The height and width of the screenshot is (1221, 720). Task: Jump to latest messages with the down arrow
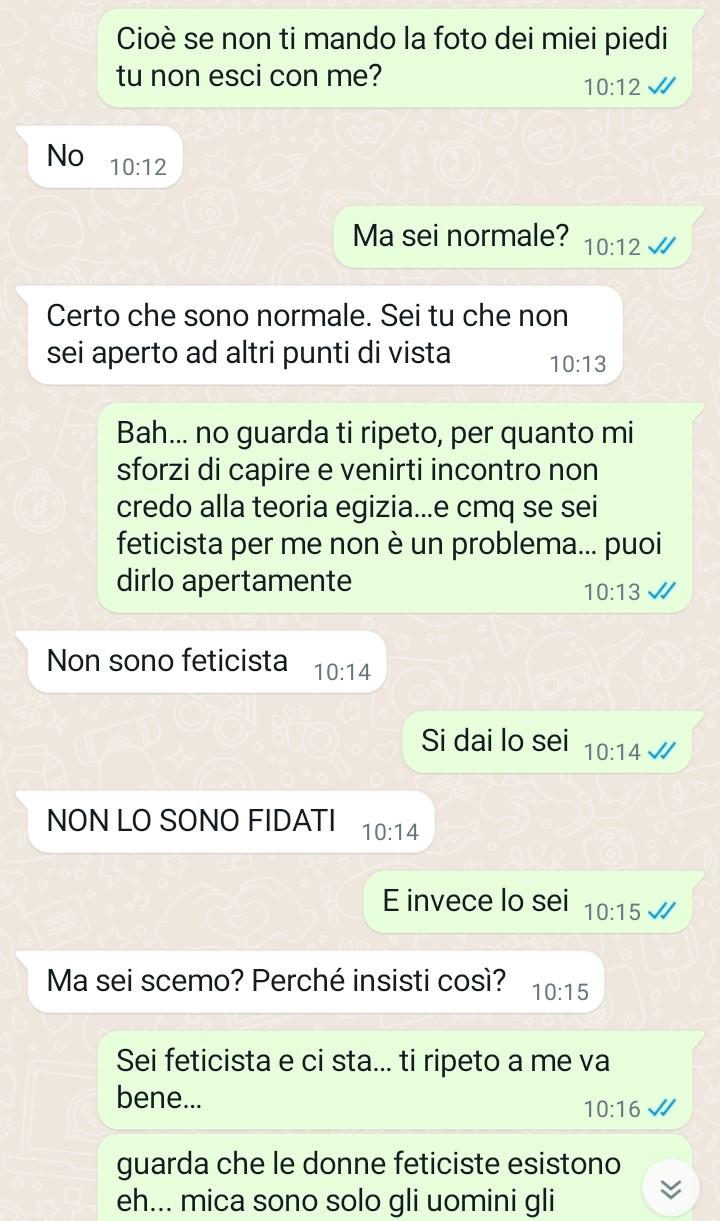[x=672, y=1186]
